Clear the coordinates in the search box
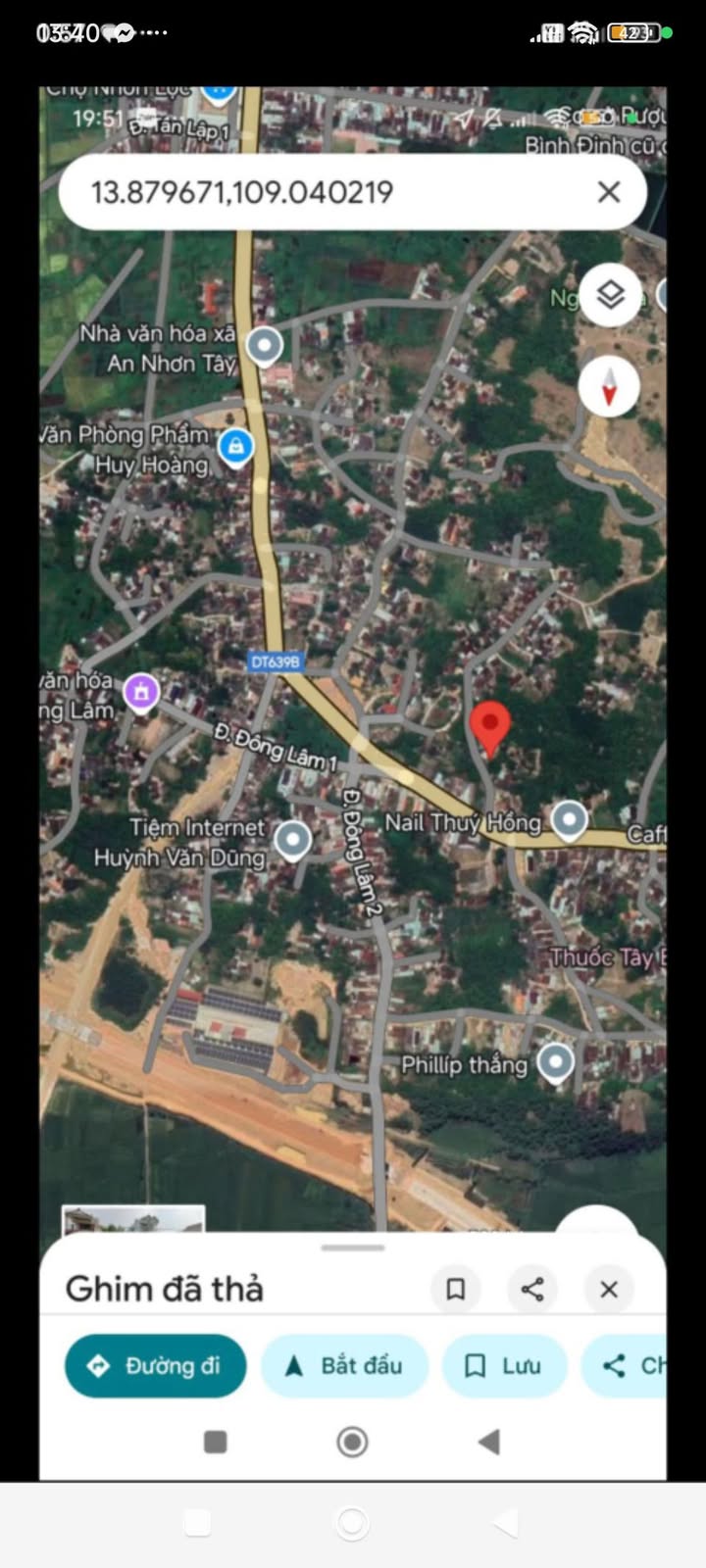The height and width of the screenshot is (1568, 706). coord(609,192)
